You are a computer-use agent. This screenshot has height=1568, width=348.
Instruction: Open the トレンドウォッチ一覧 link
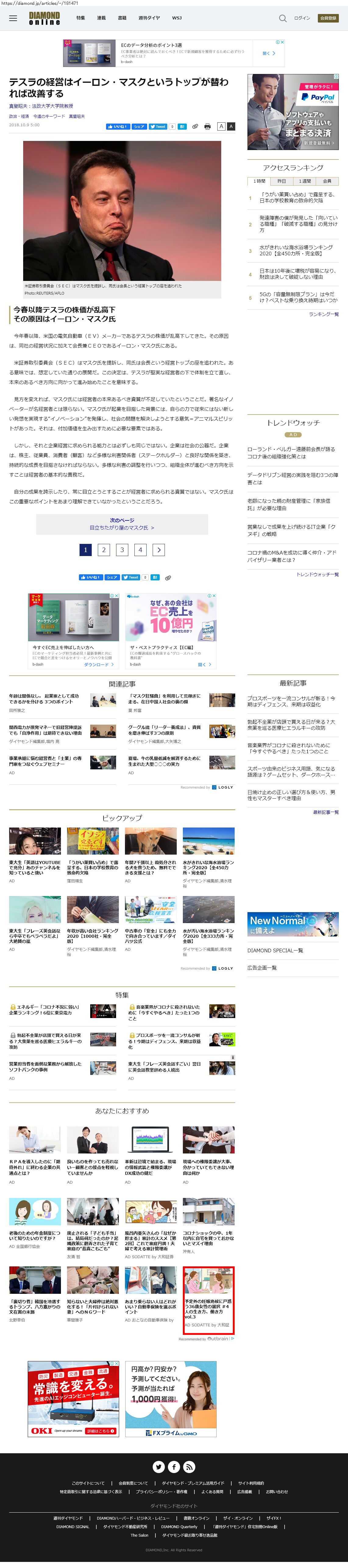(x=317, y=574)
